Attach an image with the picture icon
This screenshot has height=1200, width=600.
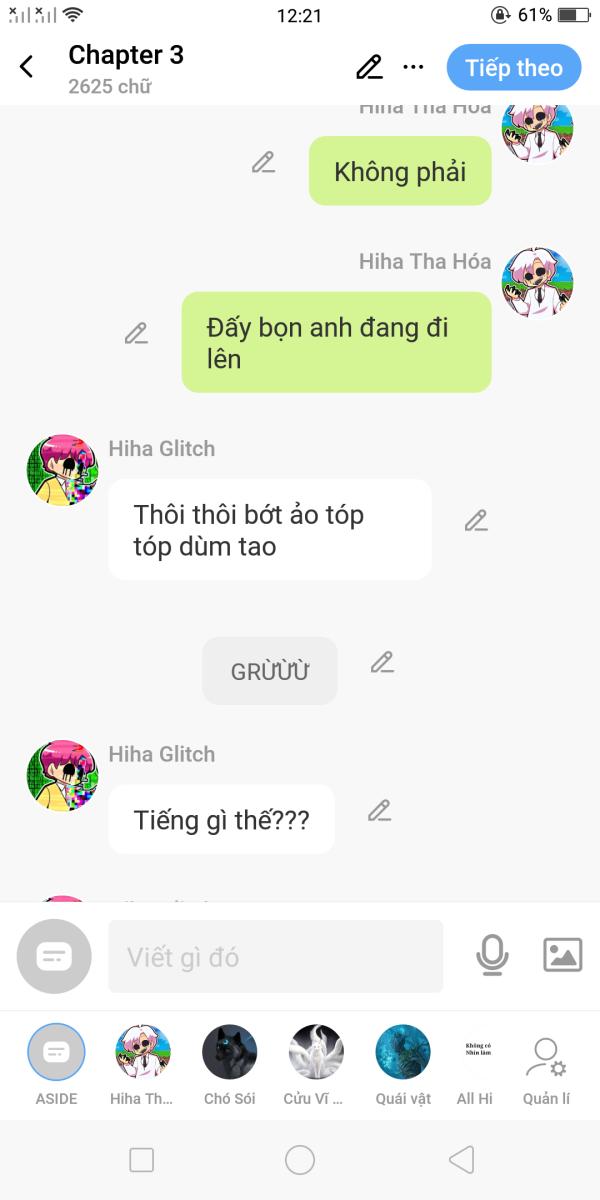(562, 955)
